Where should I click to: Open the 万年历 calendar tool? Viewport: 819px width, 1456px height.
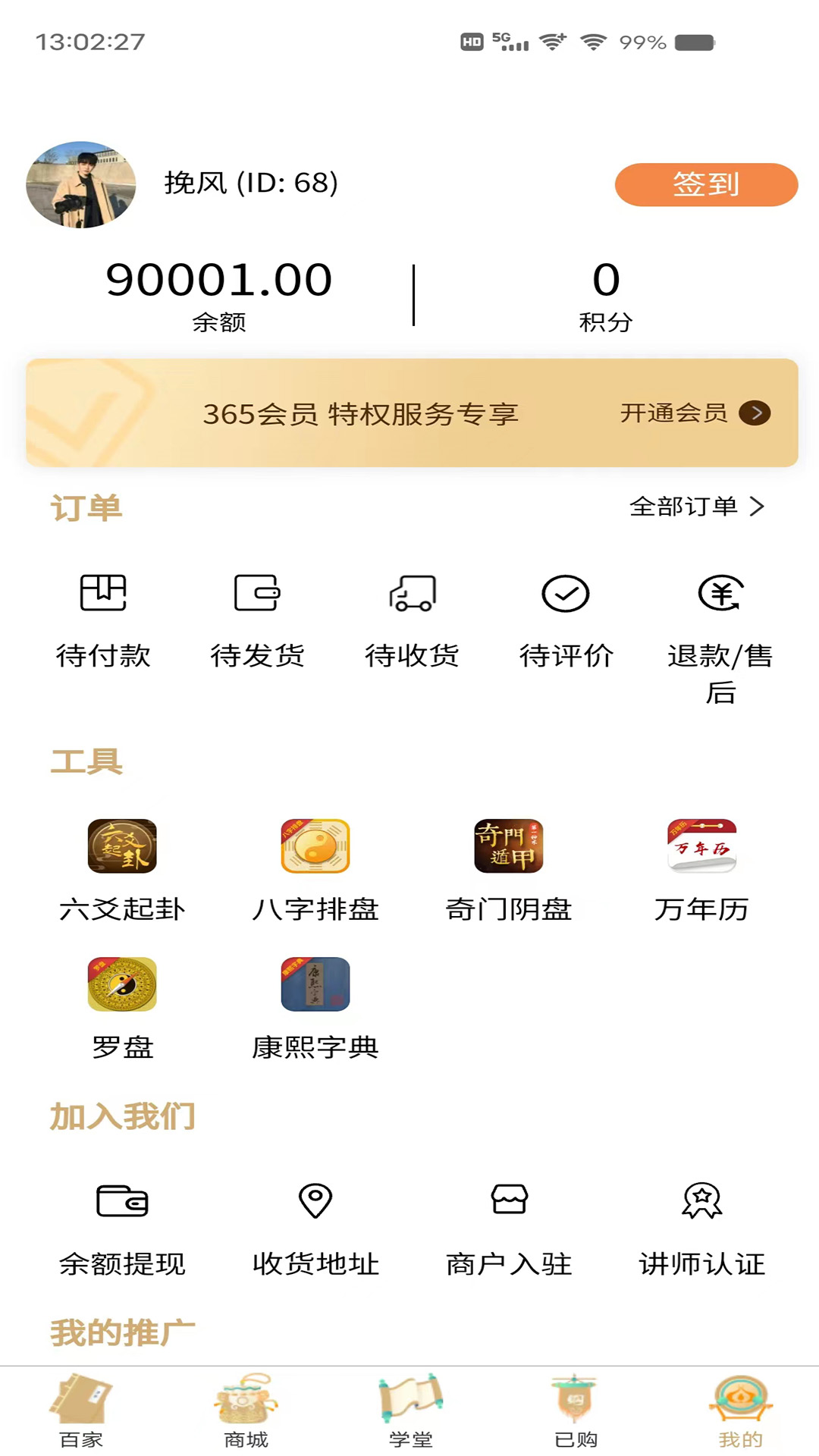701,847
